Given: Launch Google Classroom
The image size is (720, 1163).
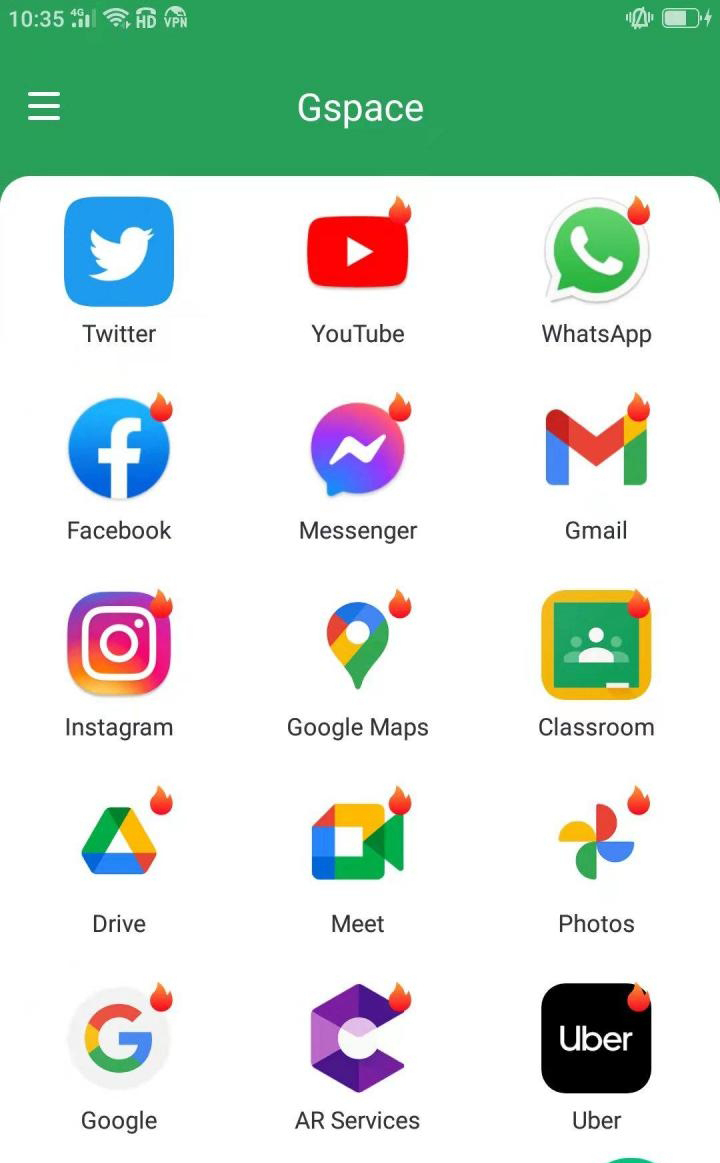Looking at the screenshot, I should click(596, 645).
